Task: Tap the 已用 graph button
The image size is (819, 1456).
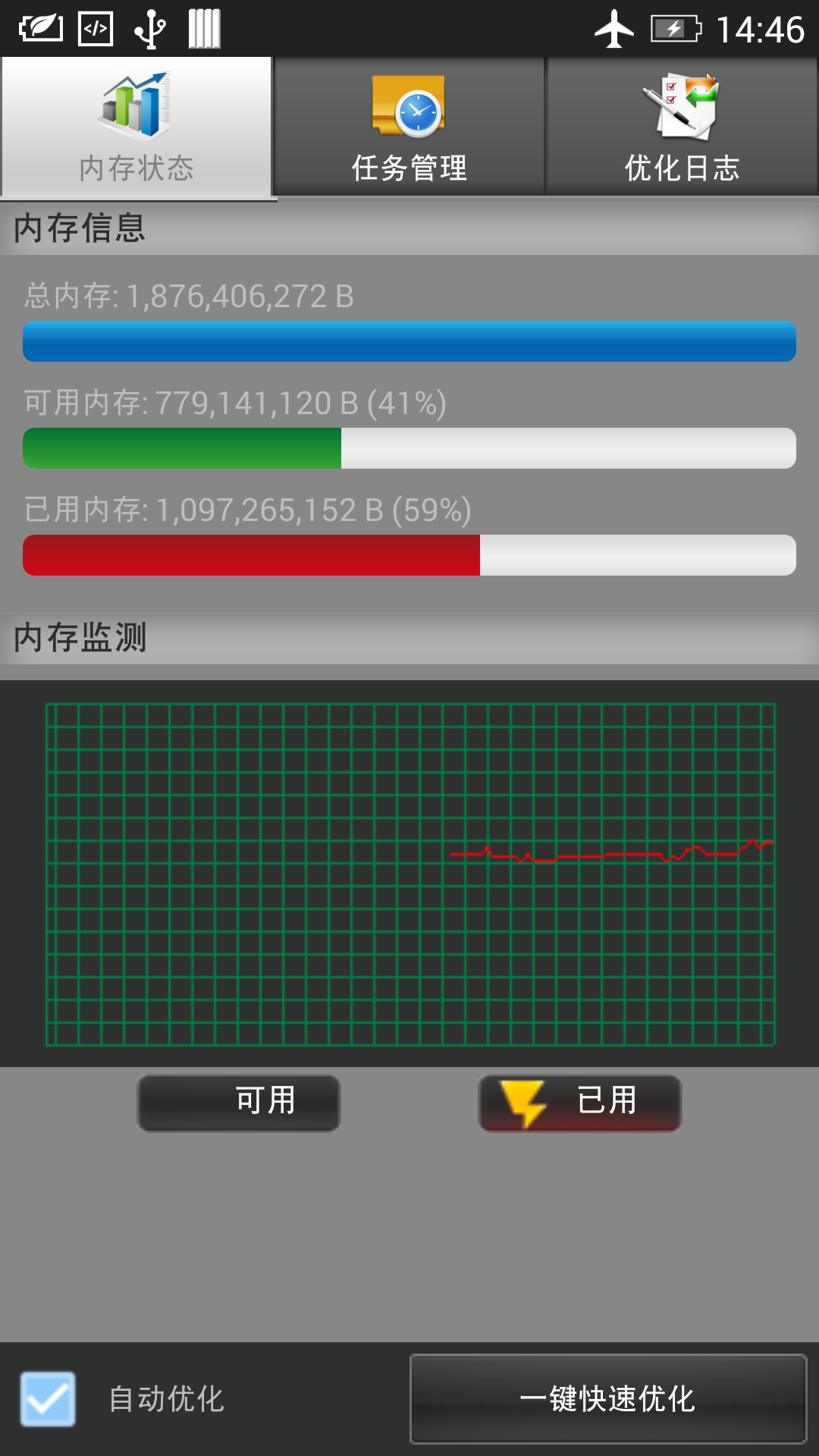Action: [x=580, y=1103]
